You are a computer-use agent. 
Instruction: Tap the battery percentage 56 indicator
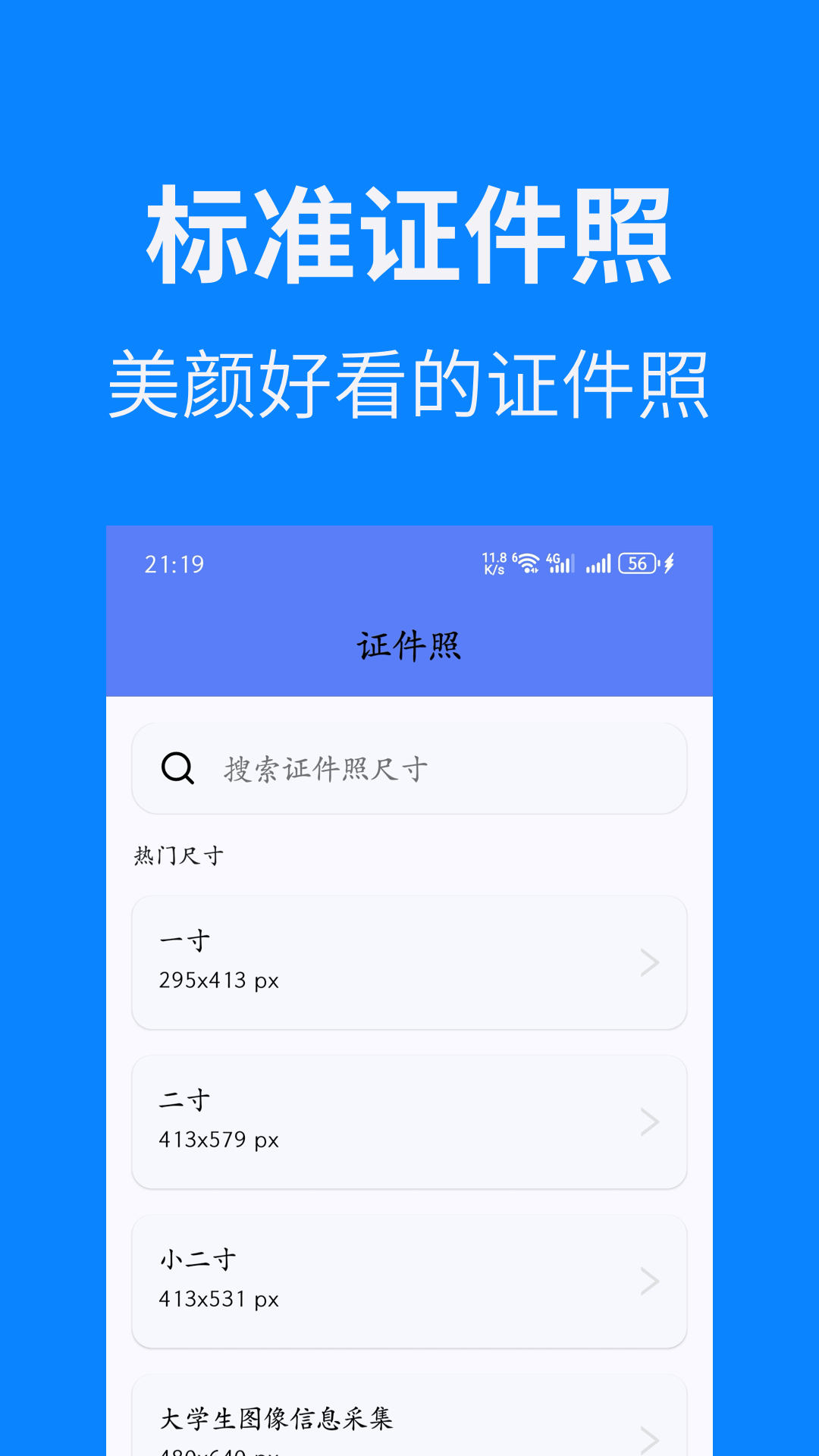[637, 563]
